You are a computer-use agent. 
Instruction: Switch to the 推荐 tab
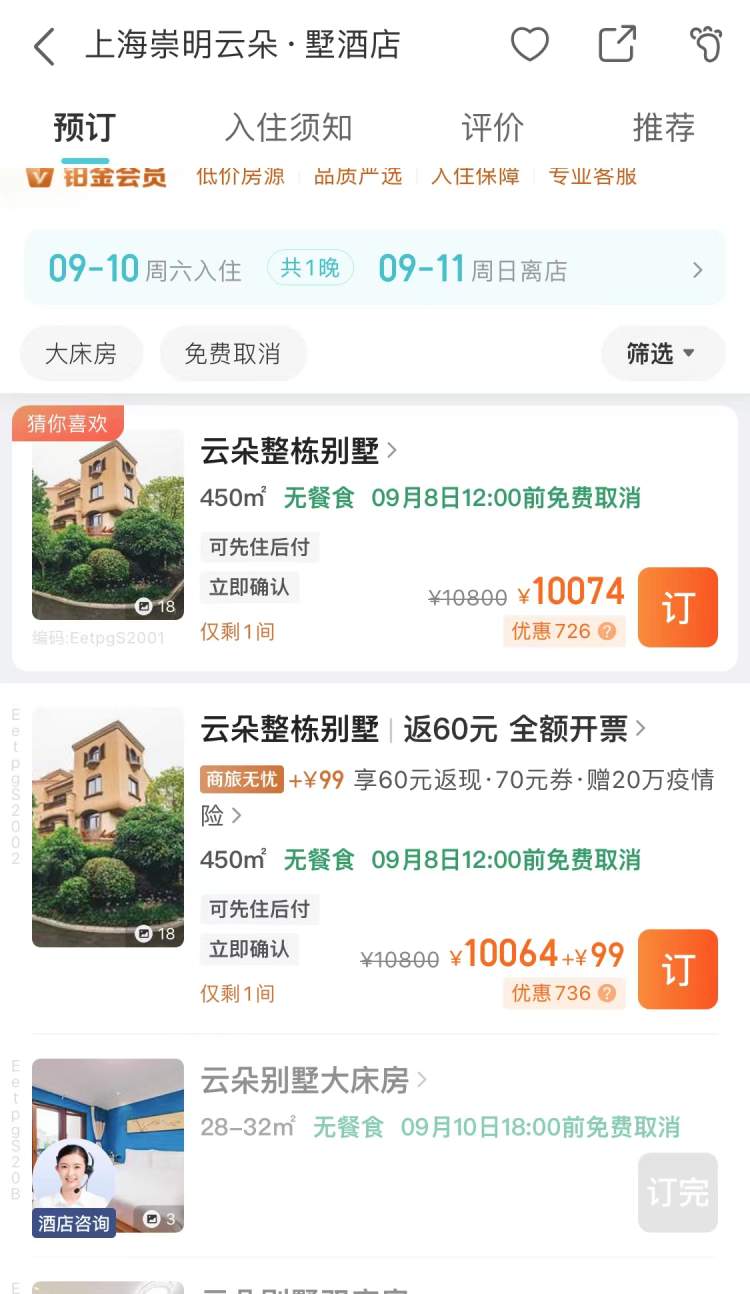pyautogui.click(x=663, y=128)
